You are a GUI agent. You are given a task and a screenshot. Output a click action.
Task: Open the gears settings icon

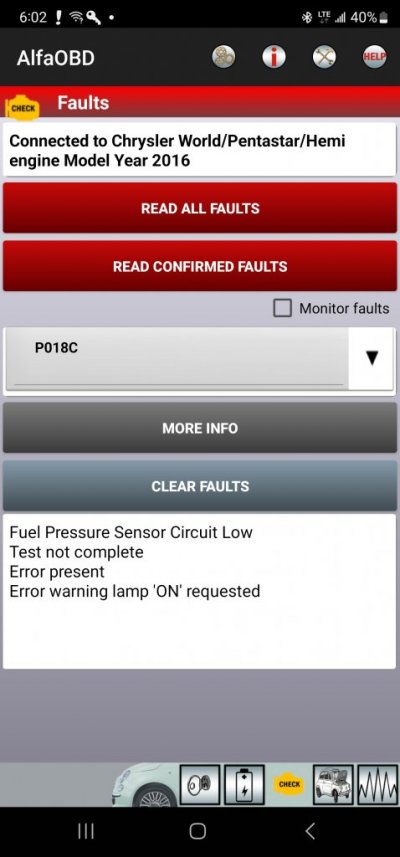coord(223,57)
